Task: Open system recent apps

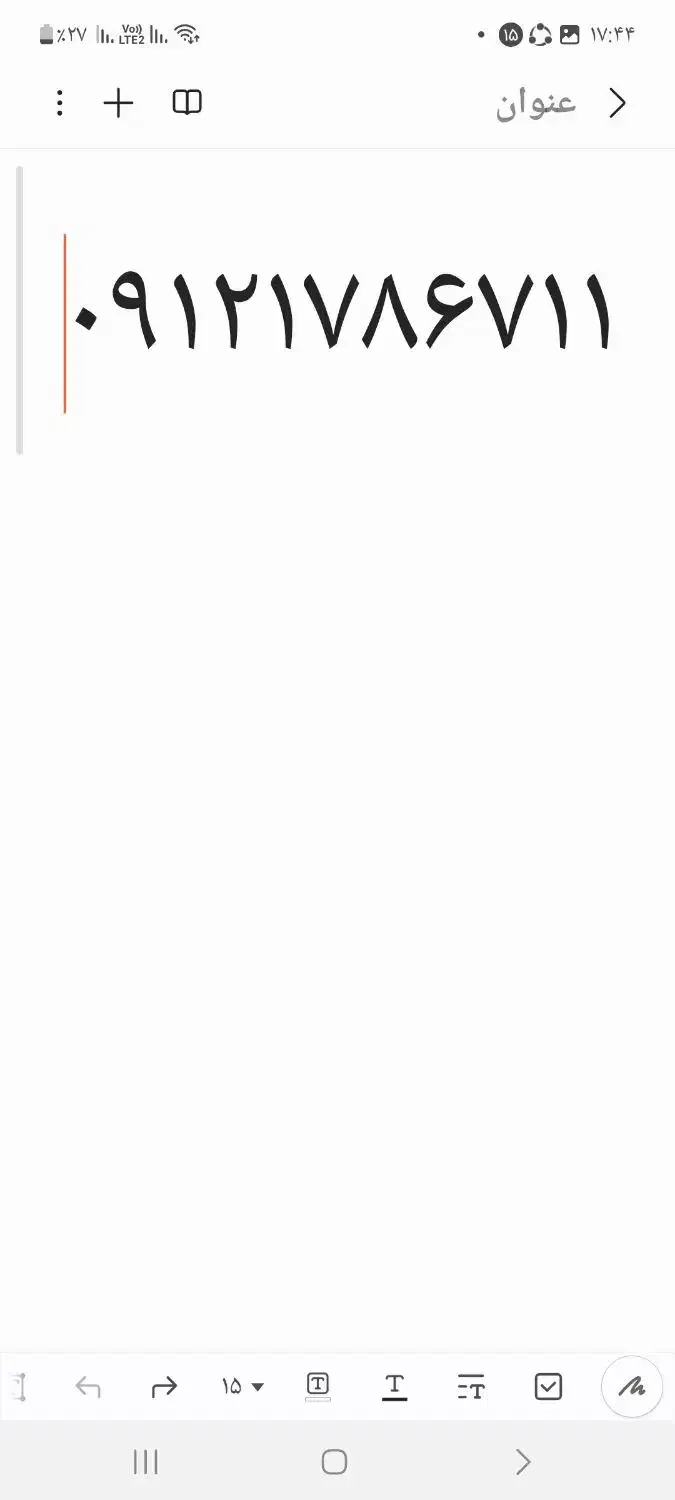Action: tap(146, 1462)
